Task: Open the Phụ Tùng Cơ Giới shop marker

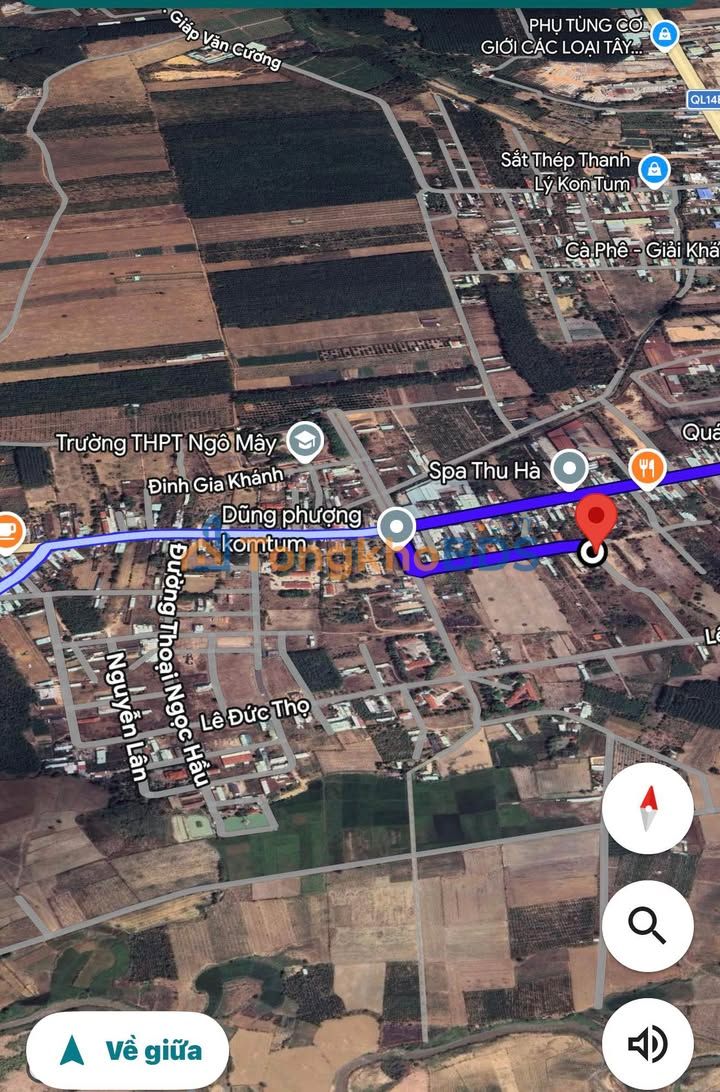Action: 663,37
